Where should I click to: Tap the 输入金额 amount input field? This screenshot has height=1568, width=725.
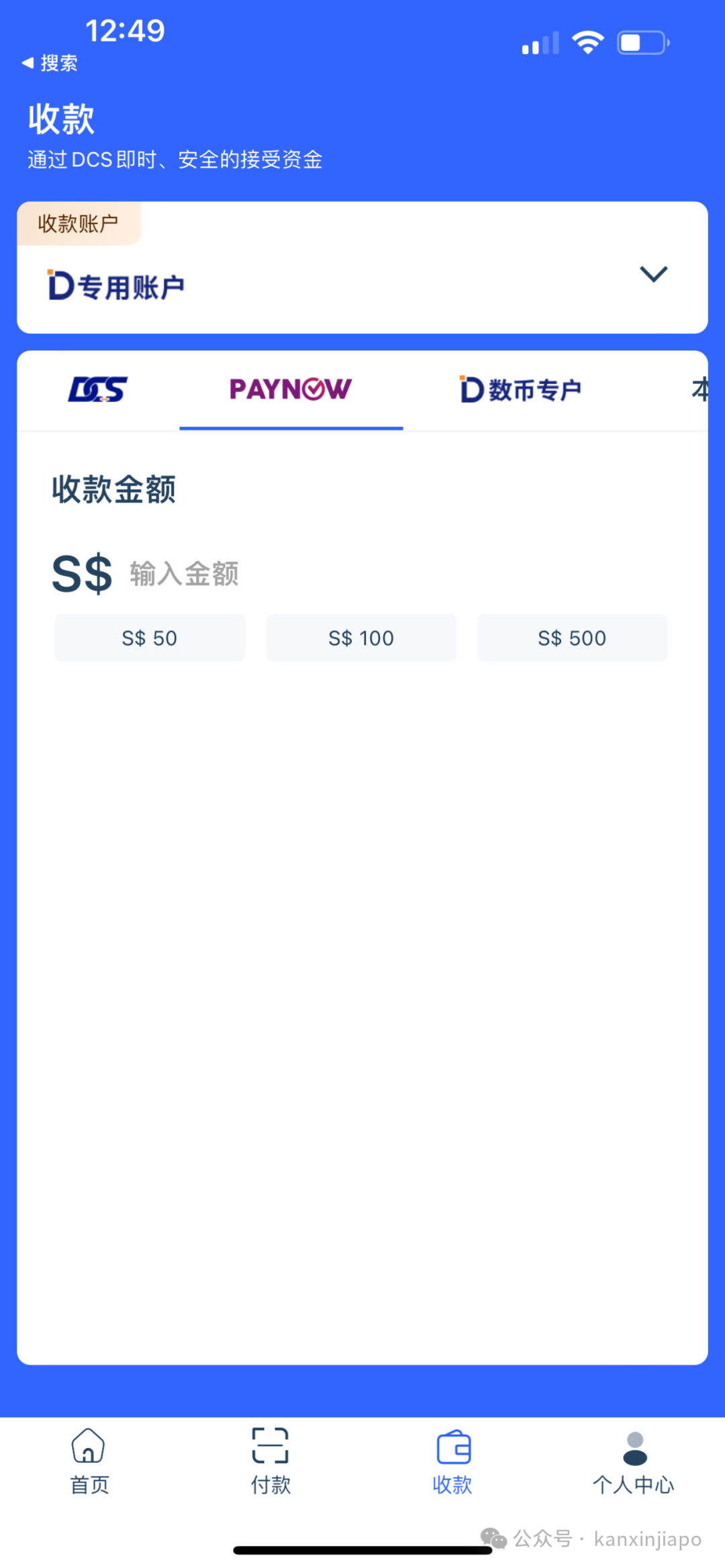(184, 574)
